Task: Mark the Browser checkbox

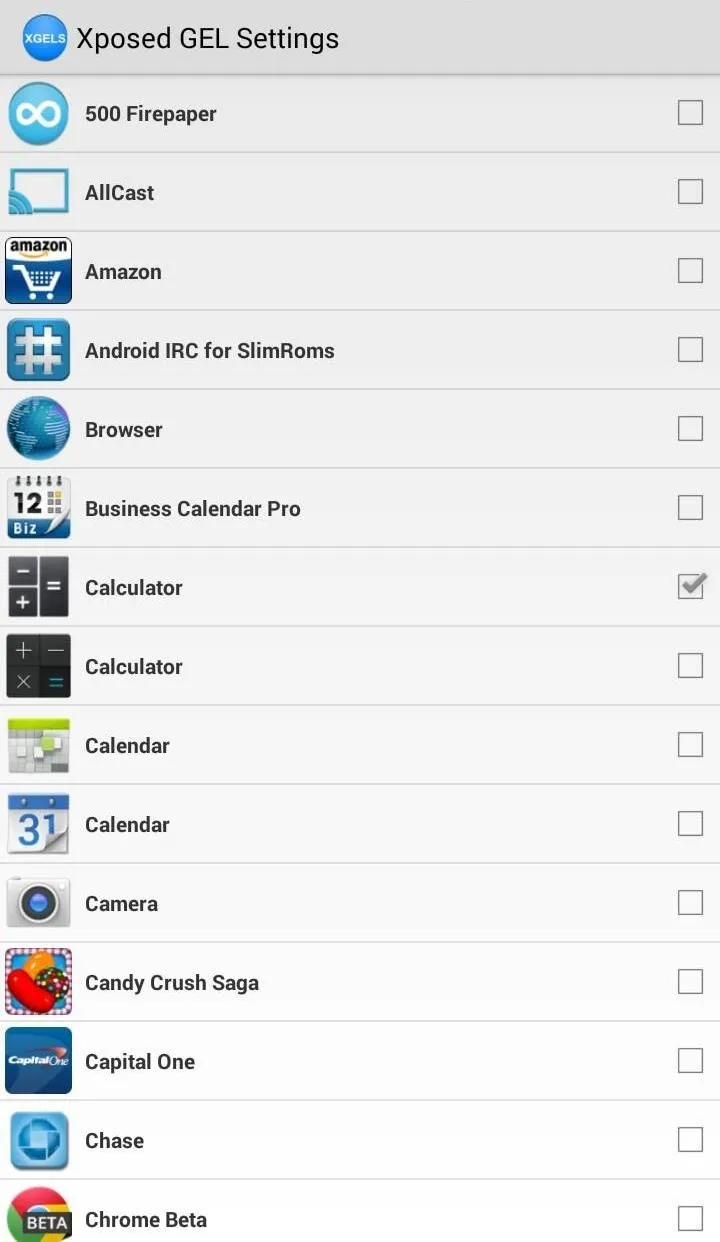Action: pos(690,428)
